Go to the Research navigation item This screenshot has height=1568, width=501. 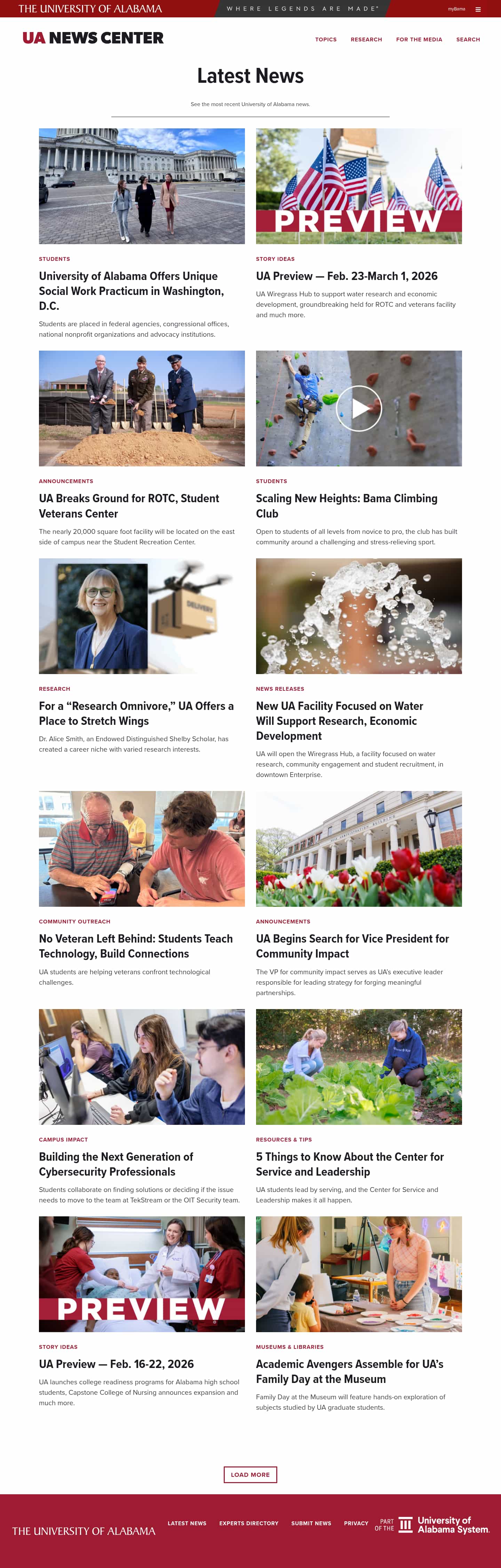366,40
